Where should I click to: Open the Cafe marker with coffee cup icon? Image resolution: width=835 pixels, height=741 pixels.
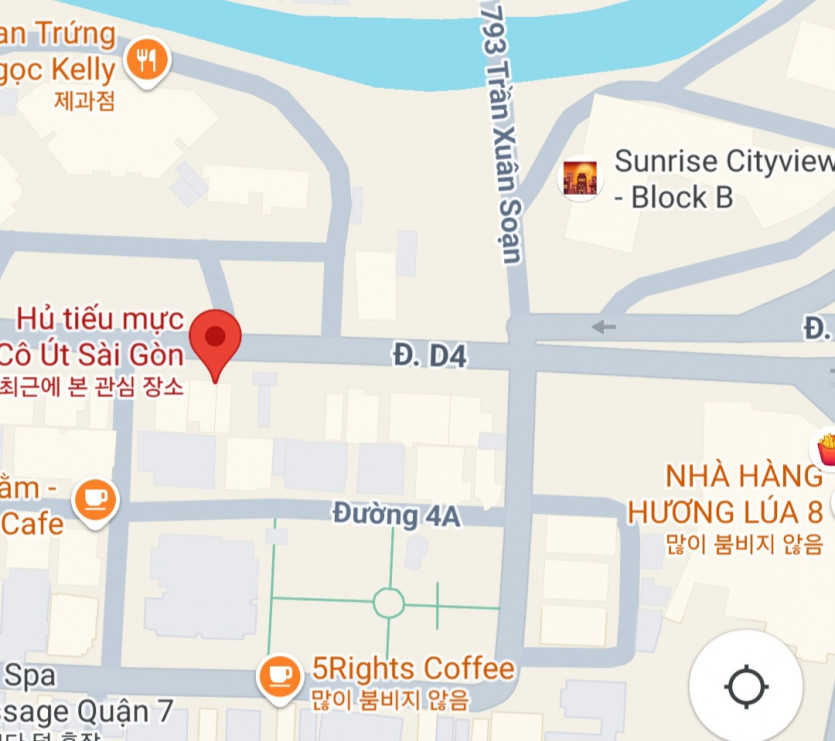[x=96, y=499]
